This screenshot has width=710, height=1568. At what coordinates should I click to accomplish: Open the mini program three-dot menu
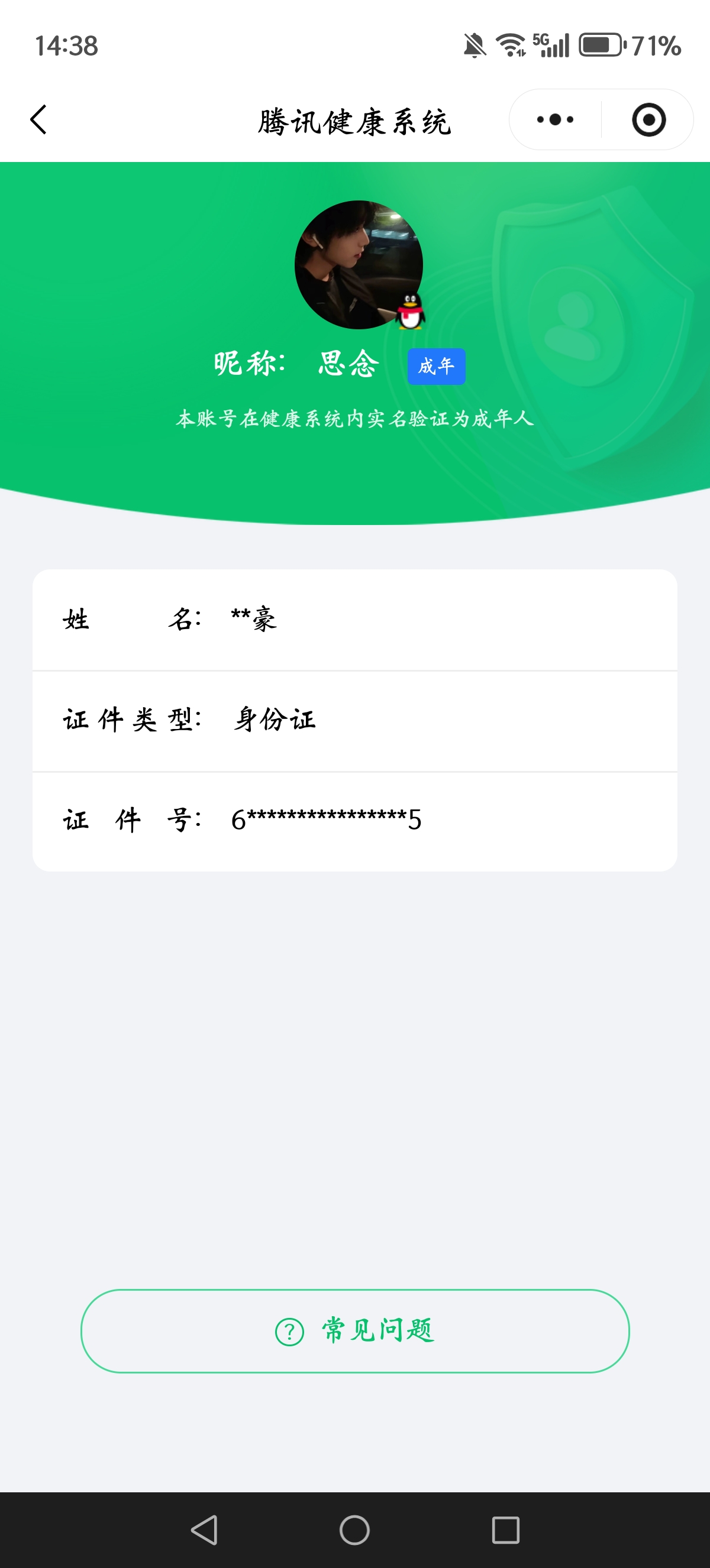[x=555, y=119]
